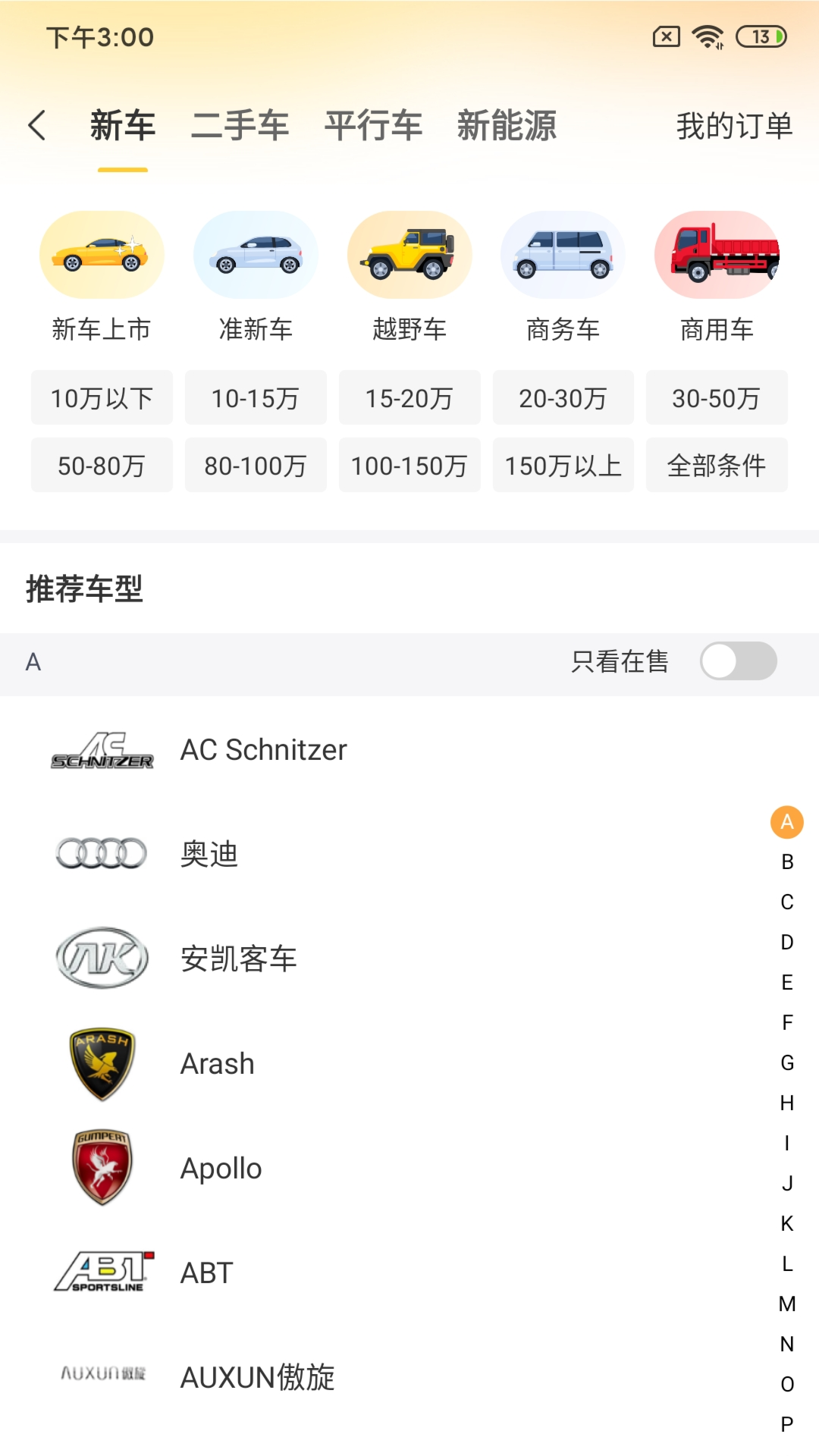Tap the yellow 越野车 jeep icon
The image size is (819, 1456).
409,254
